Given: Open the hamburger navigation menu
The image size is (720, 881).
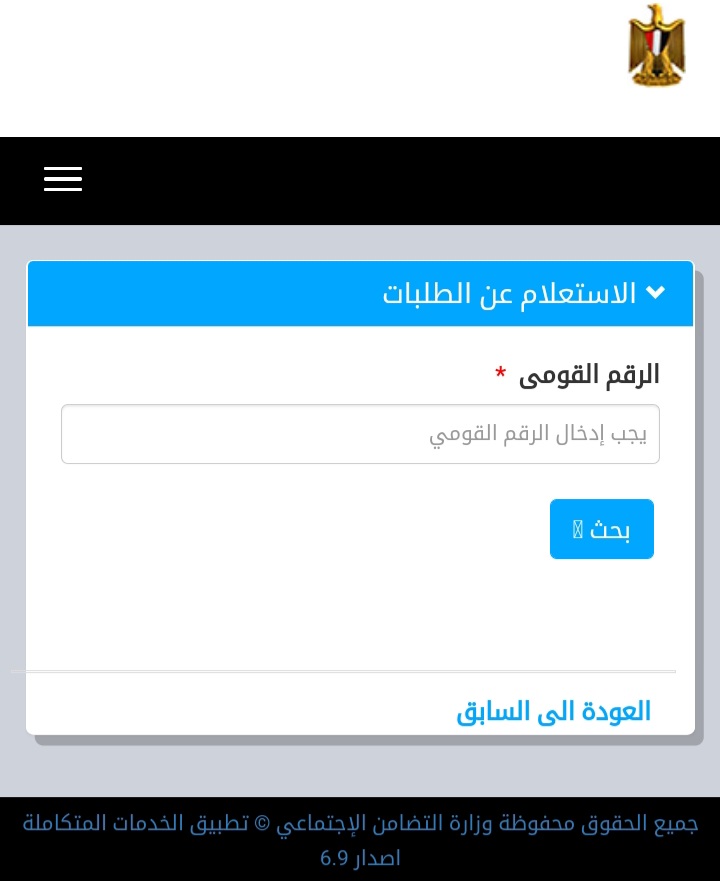Looking at the screenshot, I should (x=62, y=179).
